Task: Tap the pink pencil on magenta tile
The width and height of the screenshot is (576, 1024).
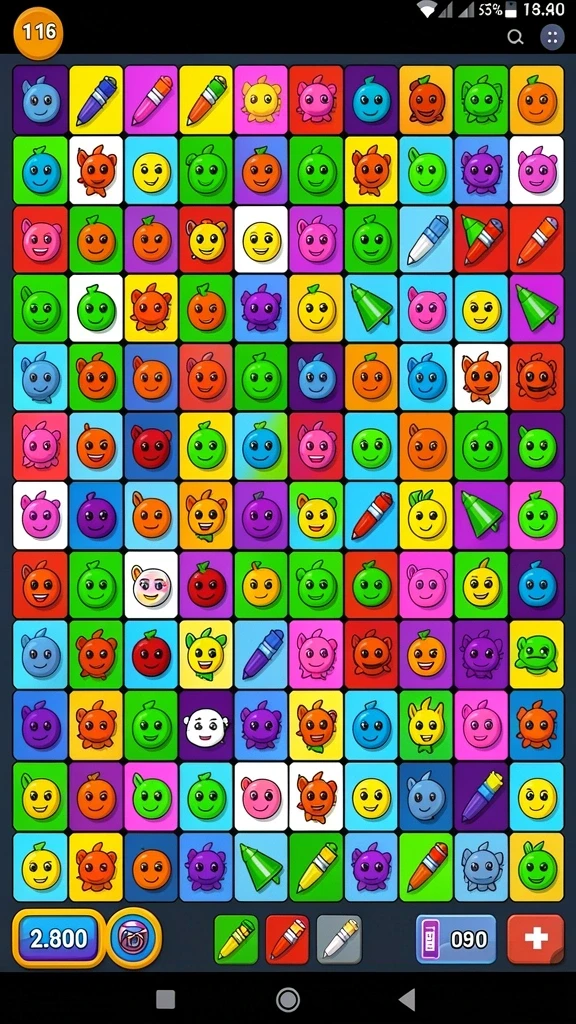Action: [x=151, y=100]
